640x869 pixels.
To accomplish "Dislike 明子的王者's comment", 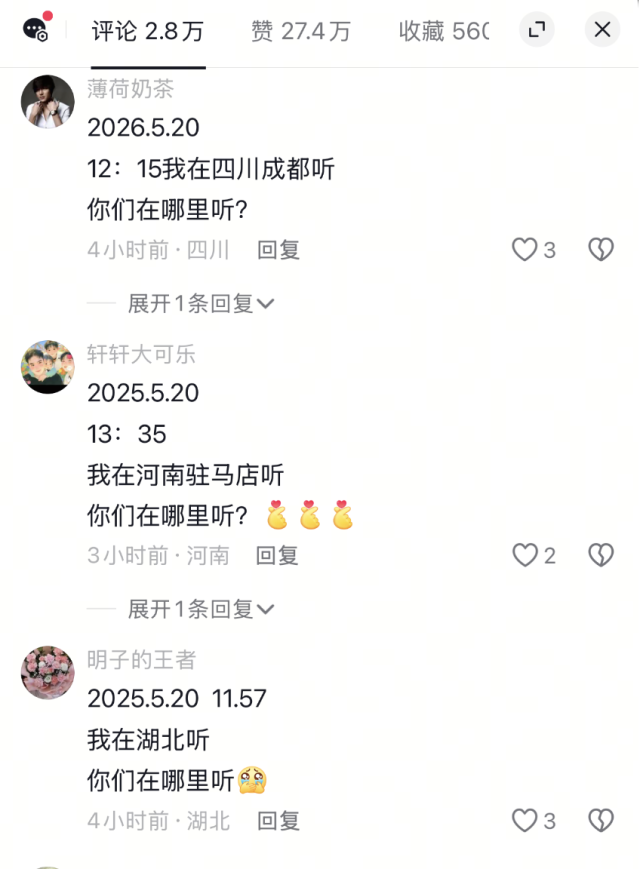I will click(600, 821).
